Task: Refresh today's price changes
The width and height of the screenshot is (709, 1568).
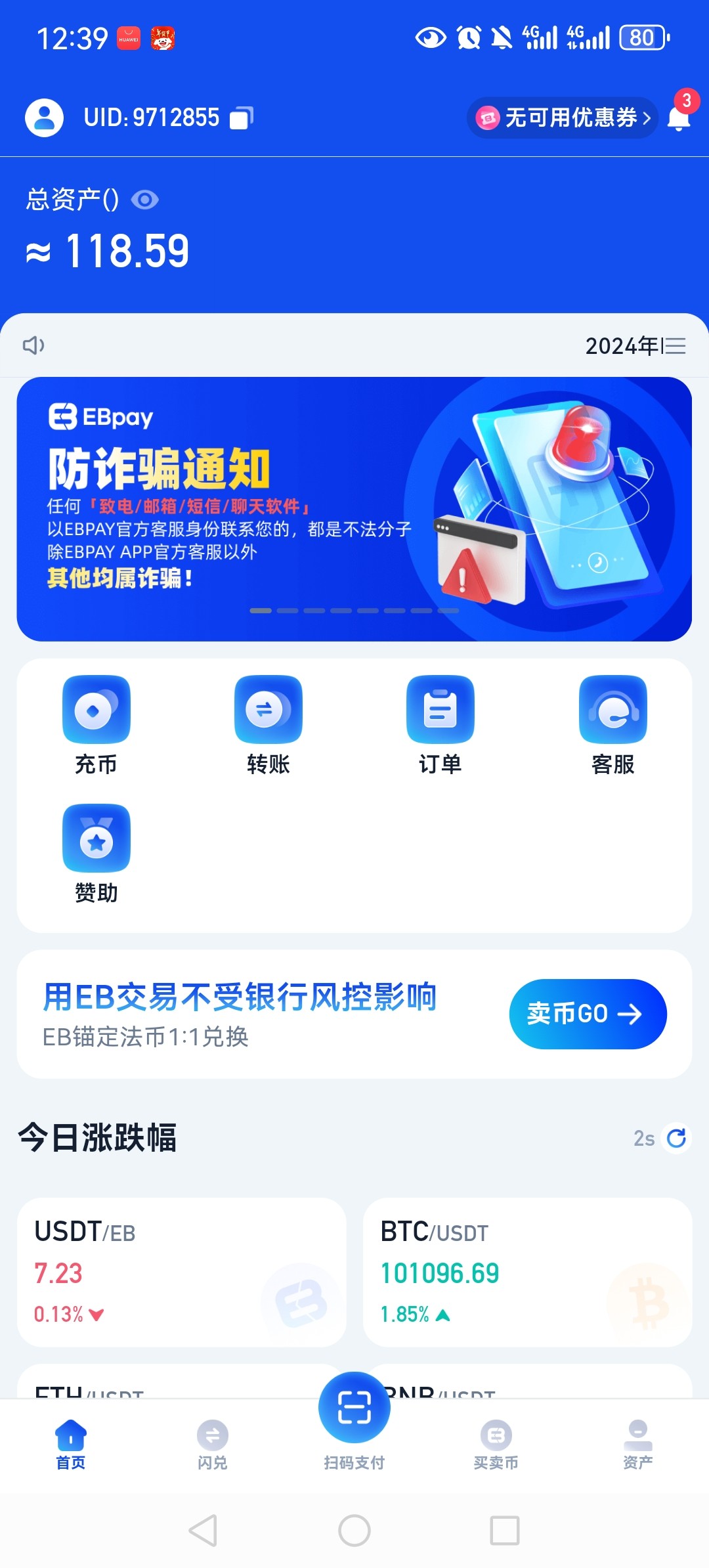Action: [x=676, y=1138]
